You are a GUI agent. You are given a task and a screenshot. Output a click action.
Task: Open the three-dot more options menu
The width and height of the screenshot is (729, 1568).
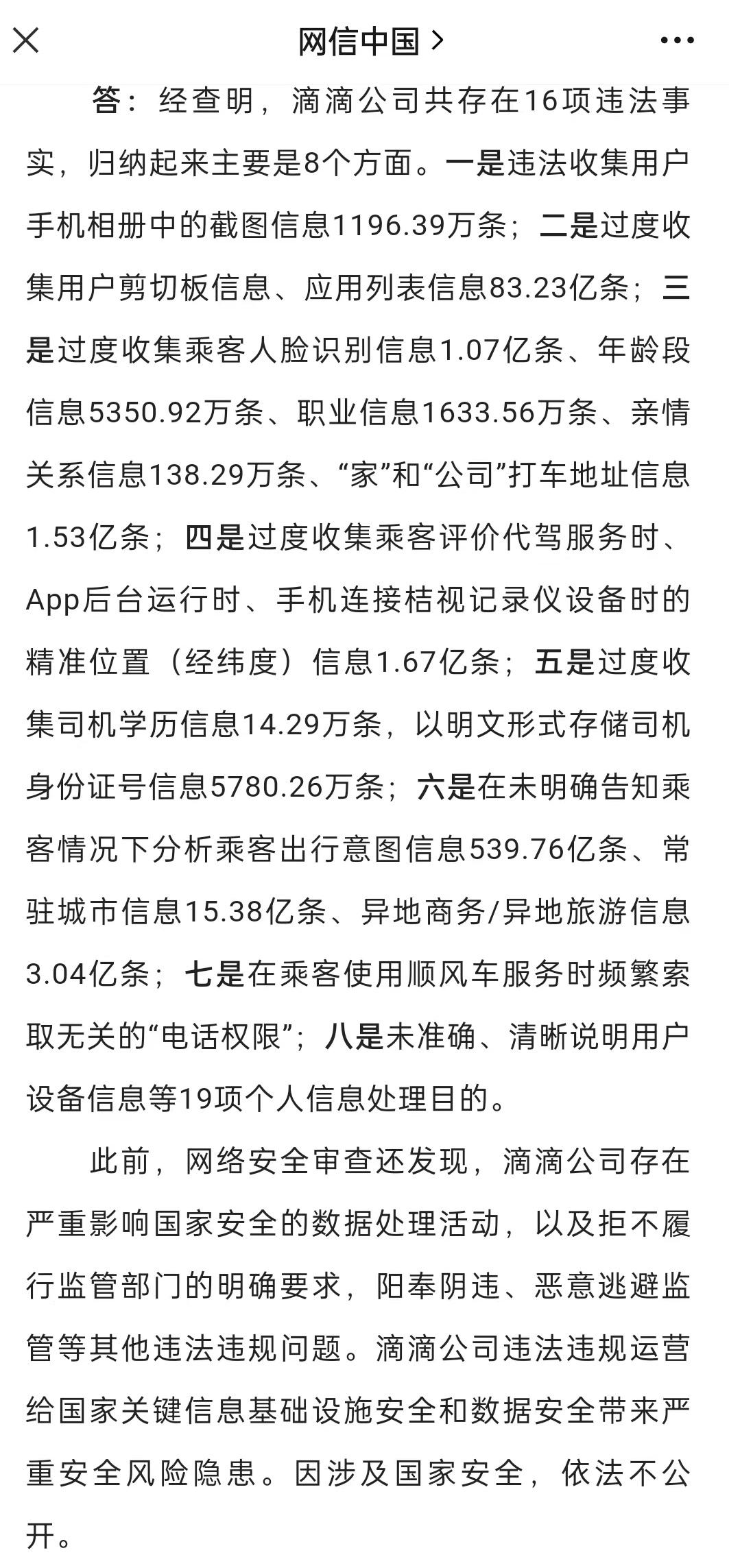[677, 41]
